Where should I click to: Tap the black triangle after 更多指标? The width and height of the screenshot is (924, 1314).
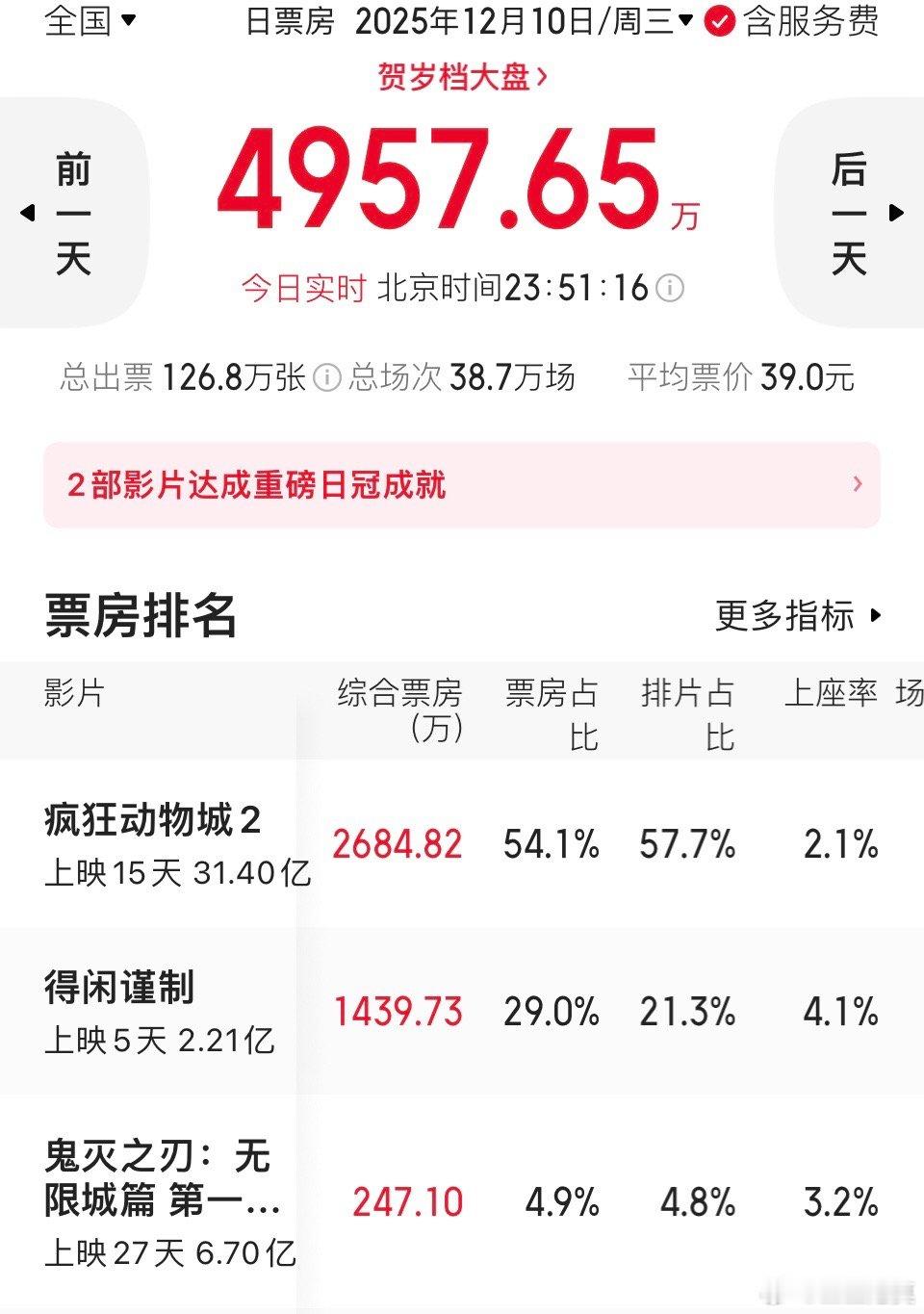[874, 617]
